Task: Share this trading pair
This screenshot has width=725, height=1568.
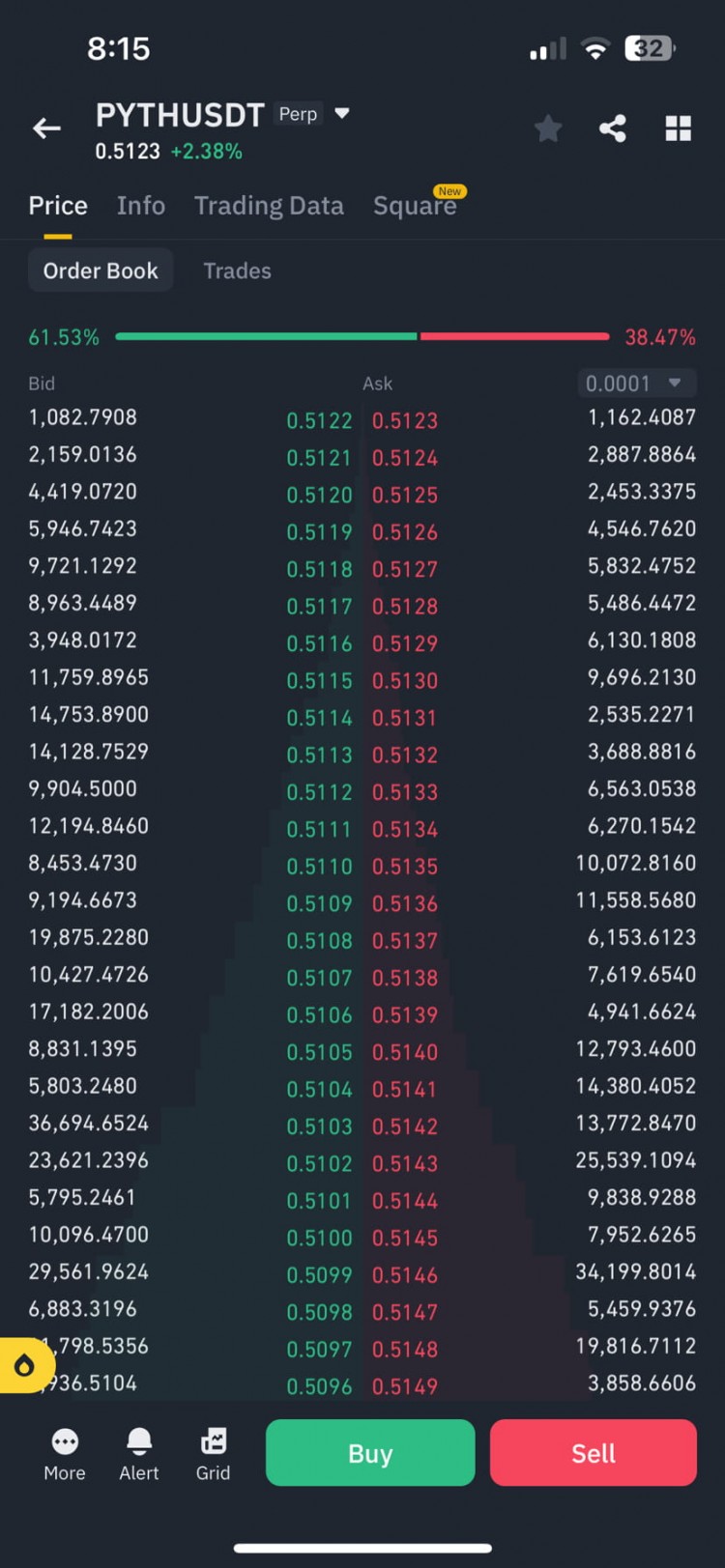Action: tap(613, 128)
